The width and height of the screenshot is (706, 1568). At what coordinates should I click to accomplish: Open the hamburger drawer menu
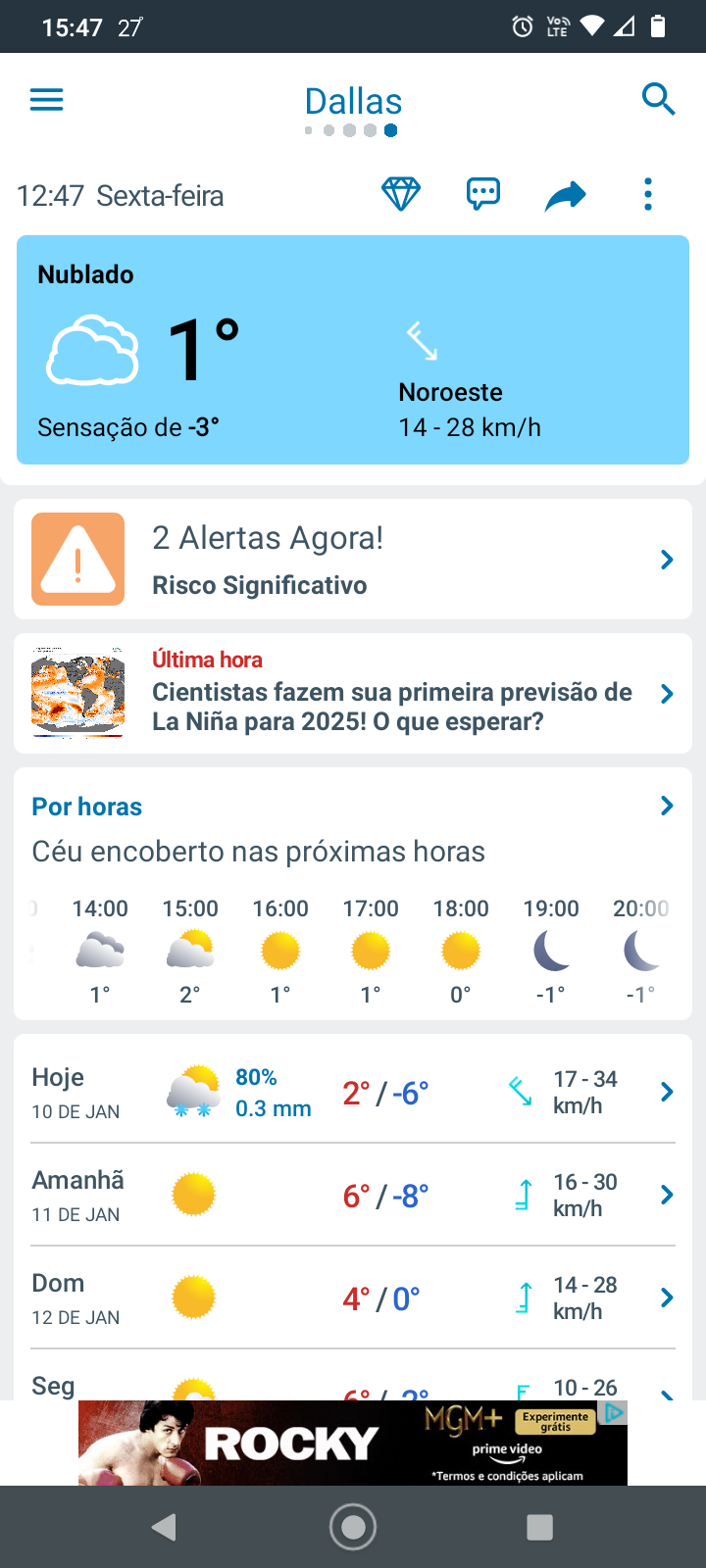click(46, 99)
